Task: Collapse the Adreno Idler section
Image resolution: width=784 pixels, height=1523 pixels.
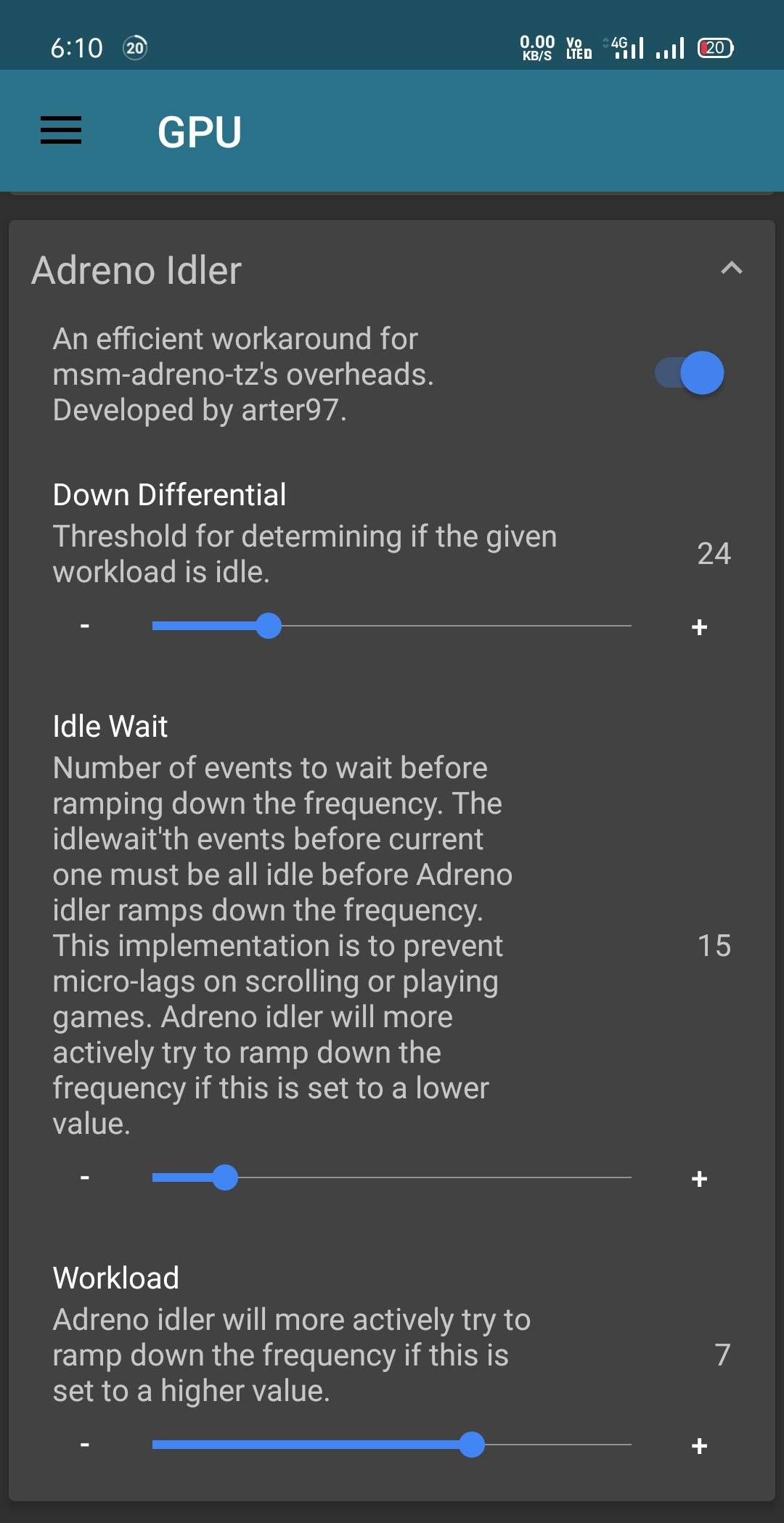Action: [731, 269]
